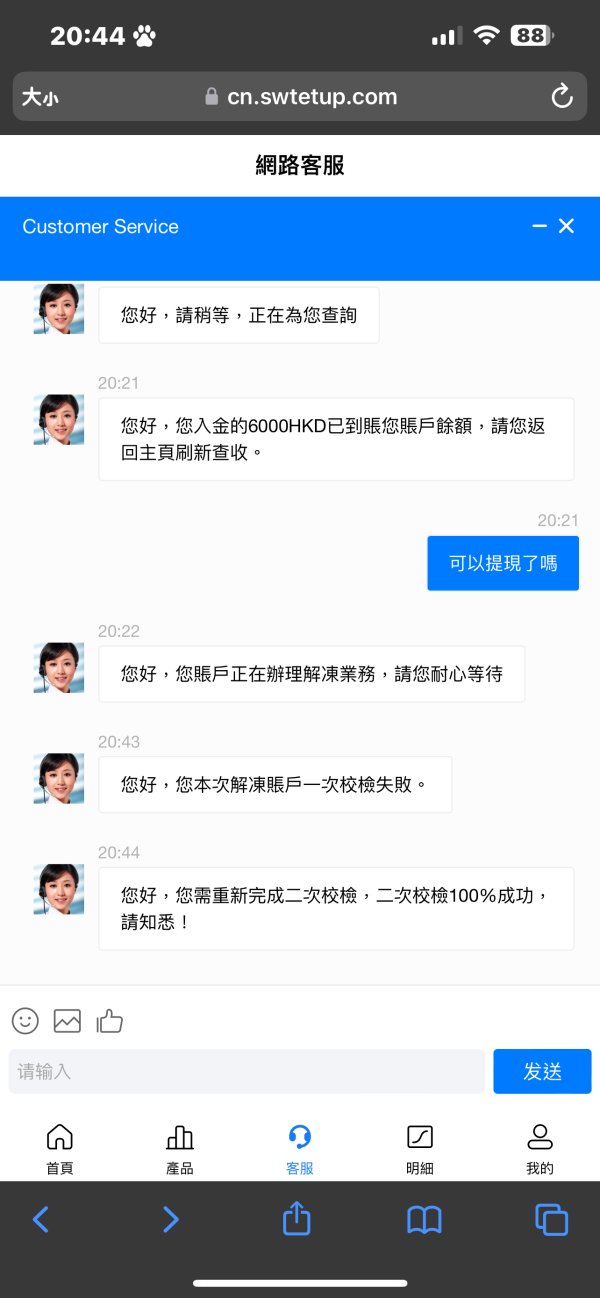This screenshot has width=600, height=1298.
Task: Close the Customer Service chat
Action: coord(566,226)
